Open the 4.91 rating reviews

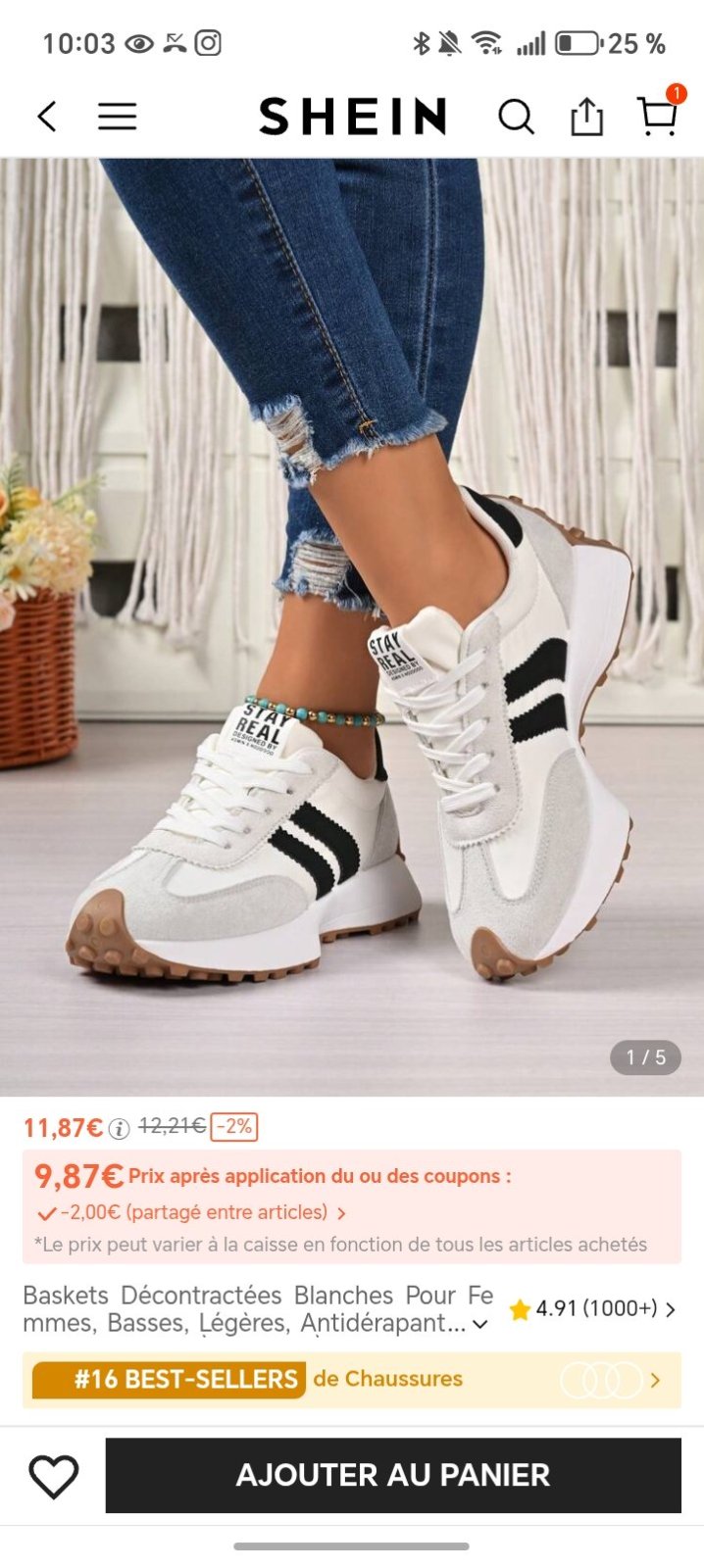click(x=592, y=1308)
